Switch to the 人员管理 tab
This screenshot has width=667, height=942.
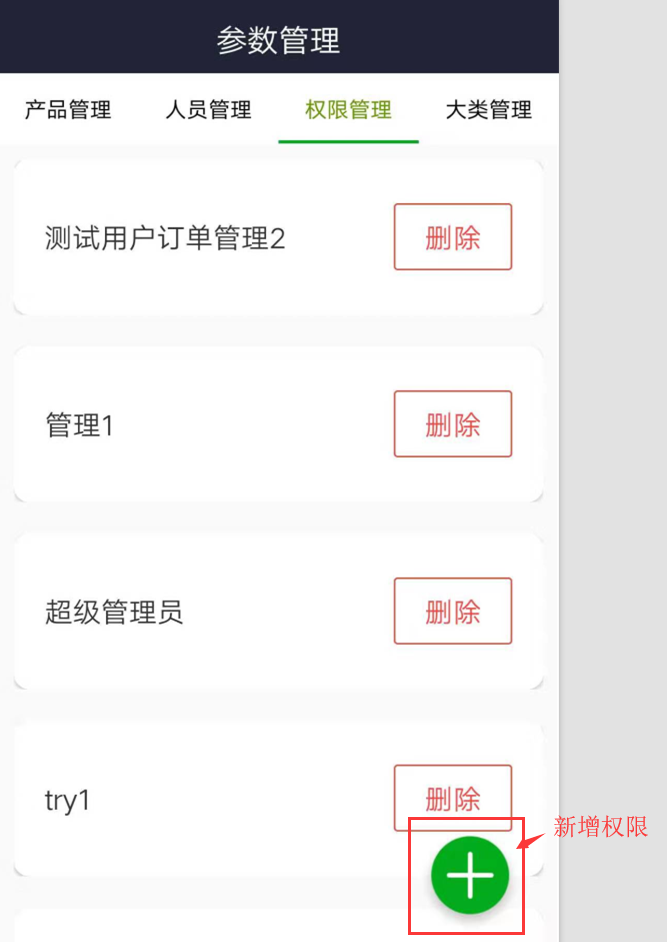tap(208, 110)
